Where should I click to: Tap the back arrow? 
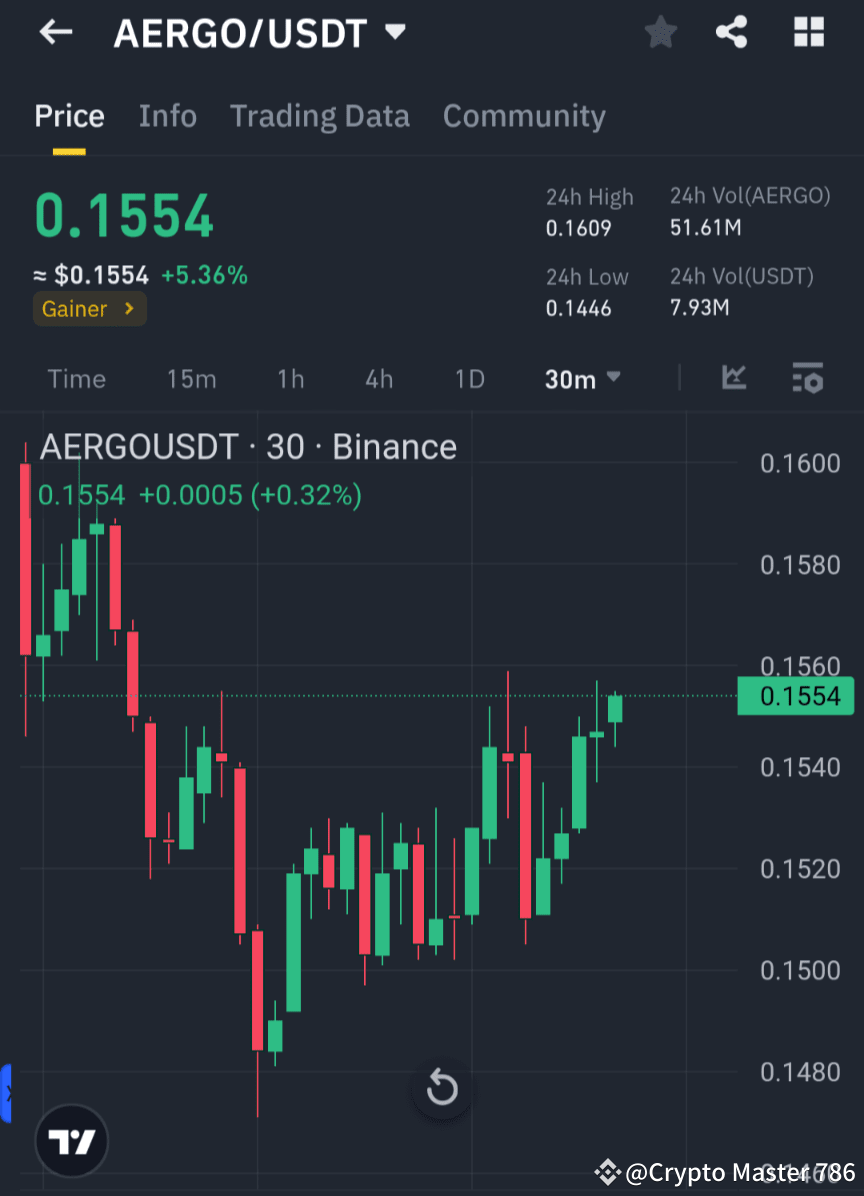coord(55,32)
